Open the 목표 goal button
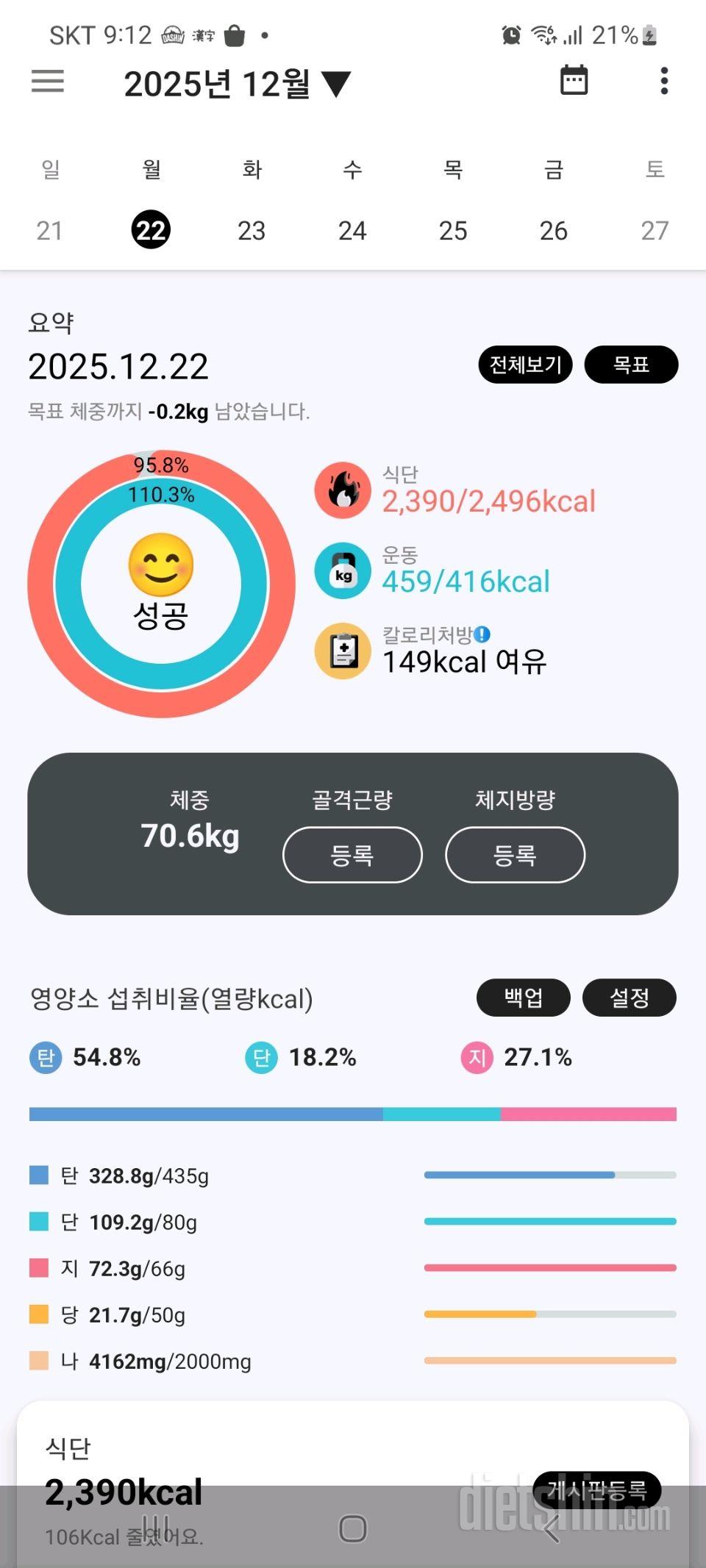706x1568 pixels. click(631, 365)
